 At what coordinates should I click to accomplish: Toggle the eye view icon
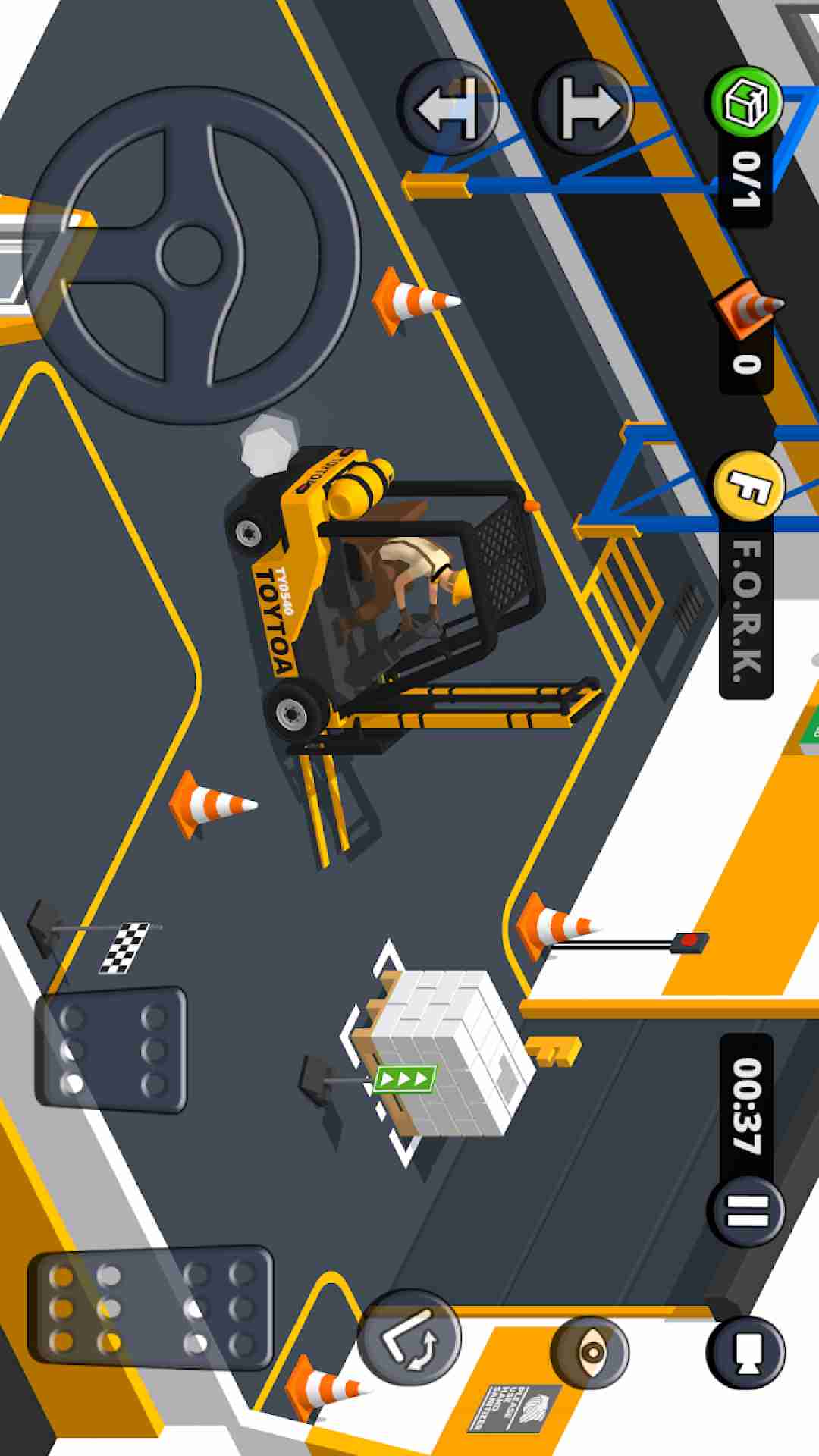(590, 1352)
